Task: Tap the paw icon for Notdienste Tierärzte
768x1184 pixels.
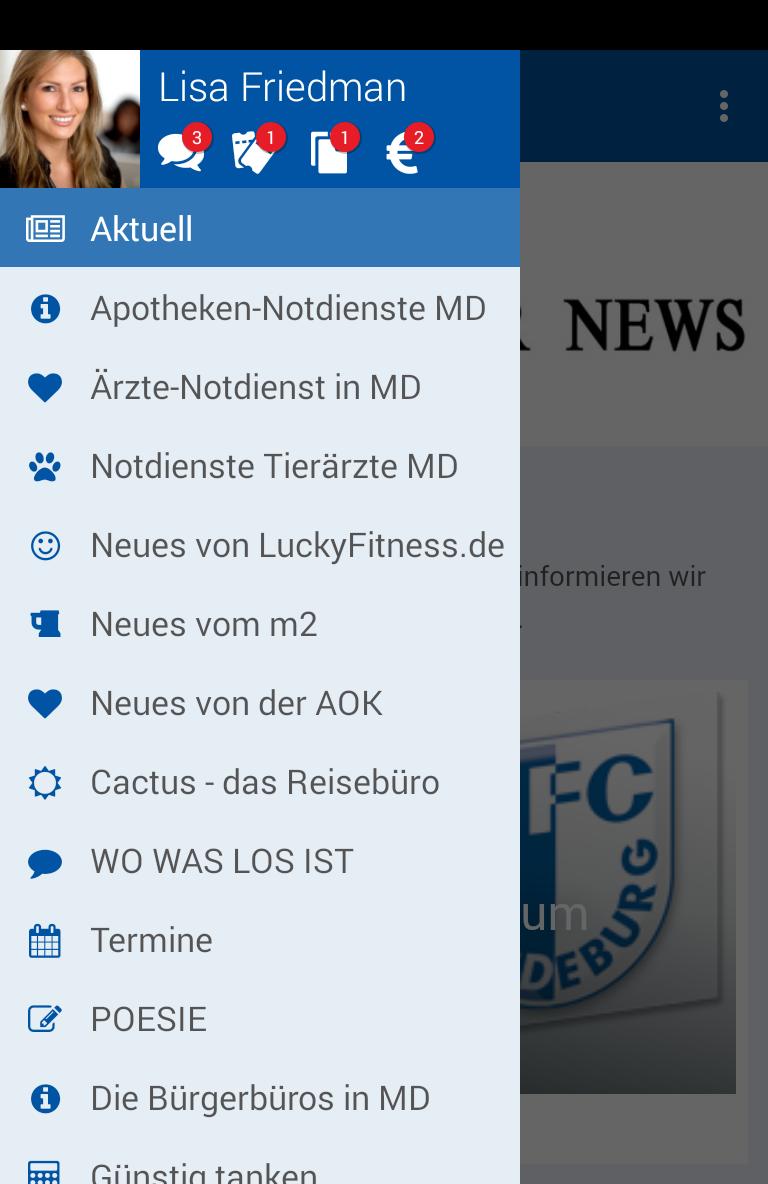Action: (44, 465)
